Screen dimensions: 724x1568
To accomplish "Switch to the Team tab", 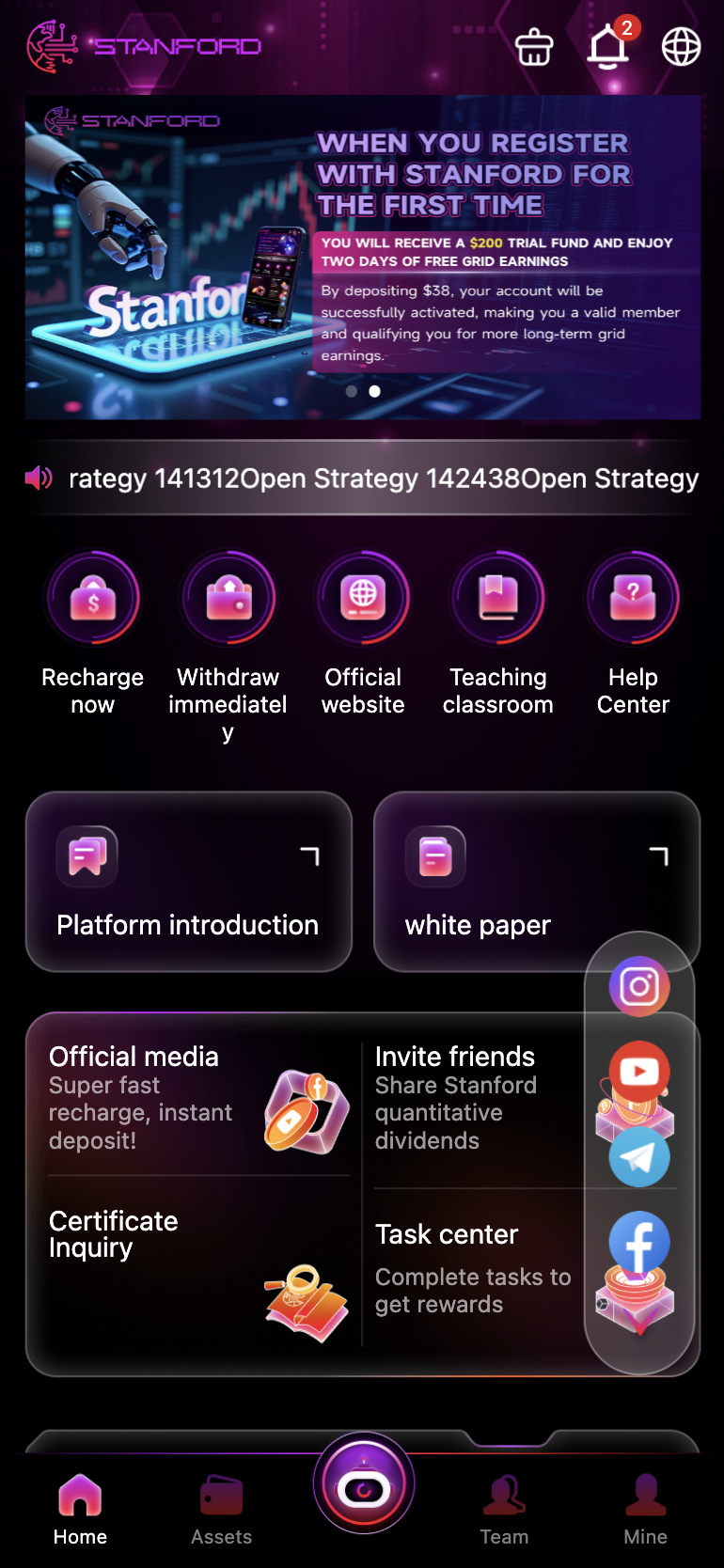I will tap(504, 1509).
